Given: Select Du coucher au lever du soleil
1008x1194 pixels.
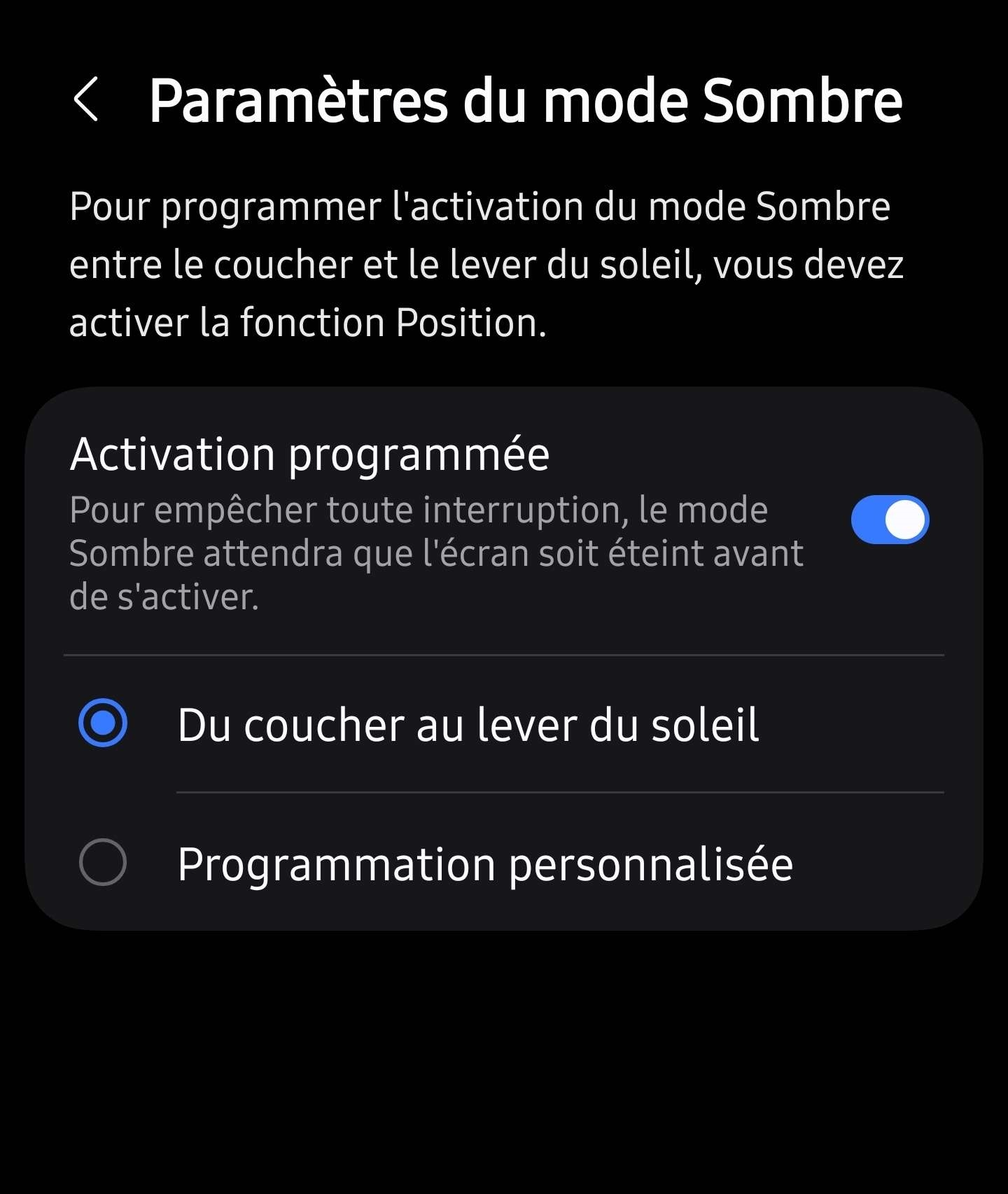Looking at the screenshot, I should (103, 723).
